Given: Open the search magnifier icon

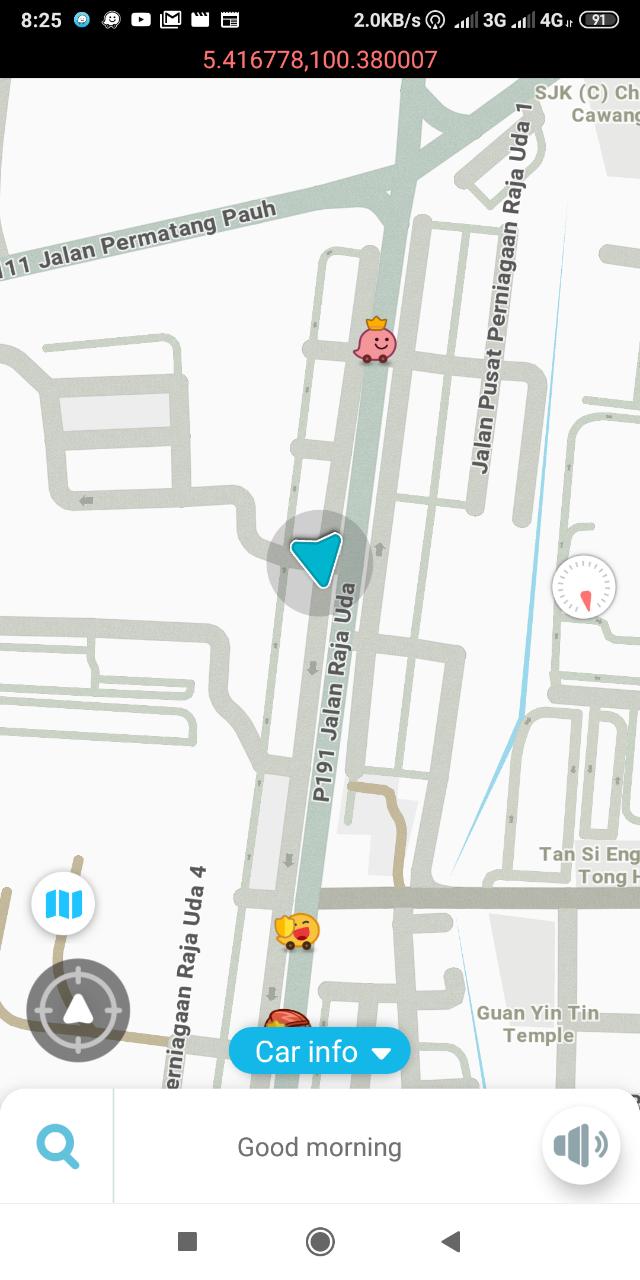Looking at the screenshot, I should click(58, 1146).
